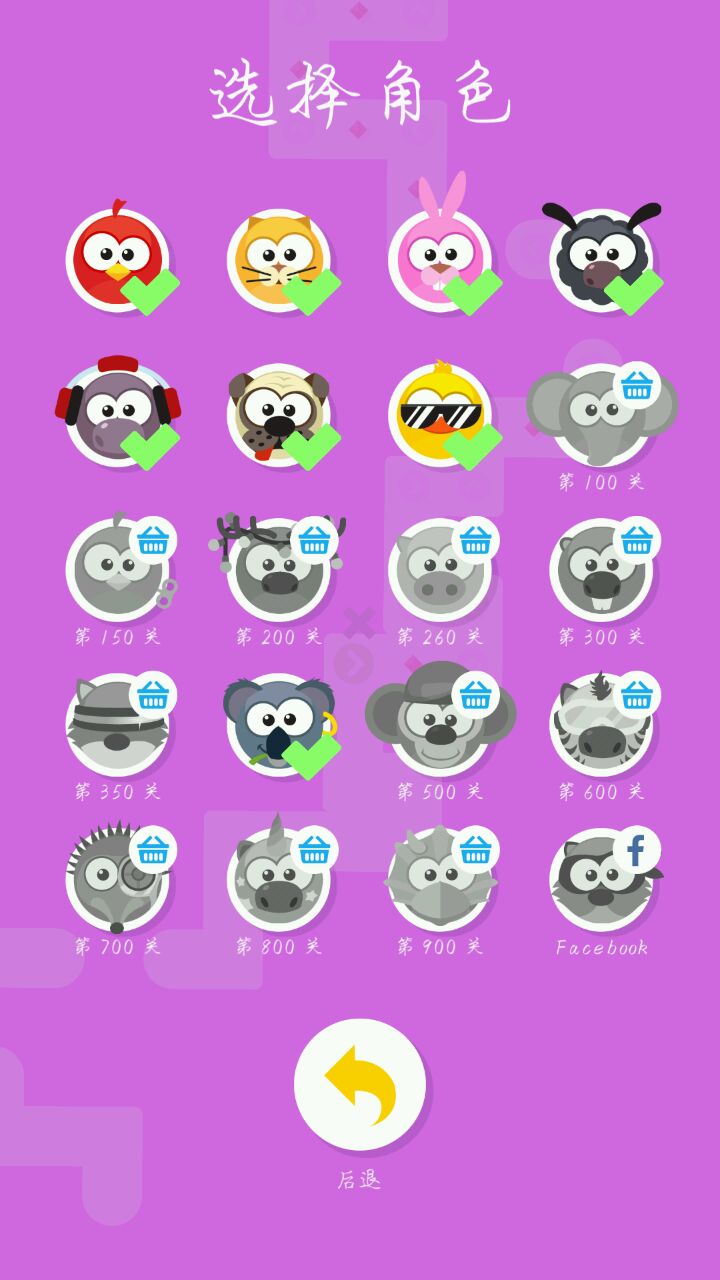Buy the locked character at 第150关
720x1280 pixels.
(118, 570)
